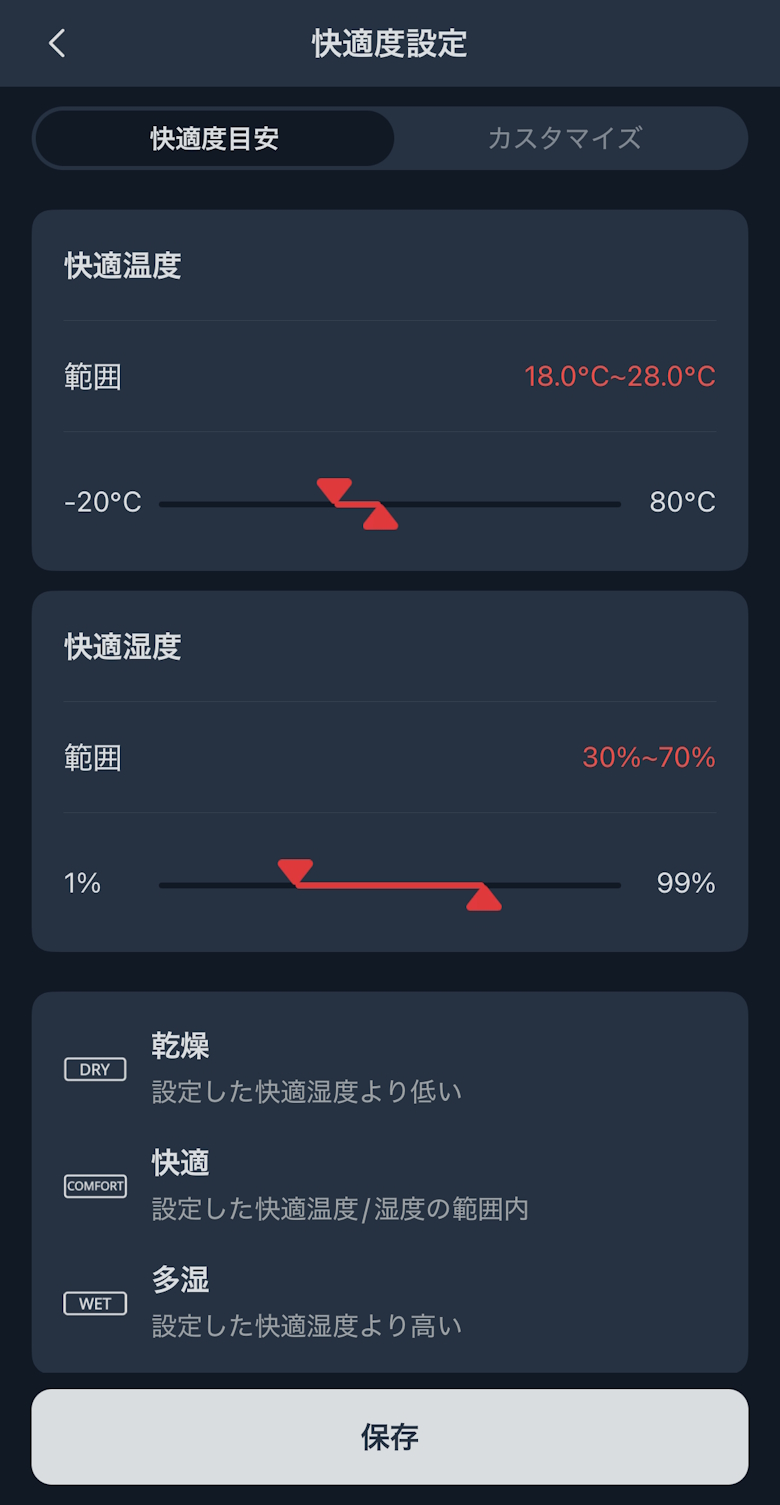The width and height of the screenshot is (780, 1505).
Task: Tap the upper humidity slider handle
Action: 484,899
